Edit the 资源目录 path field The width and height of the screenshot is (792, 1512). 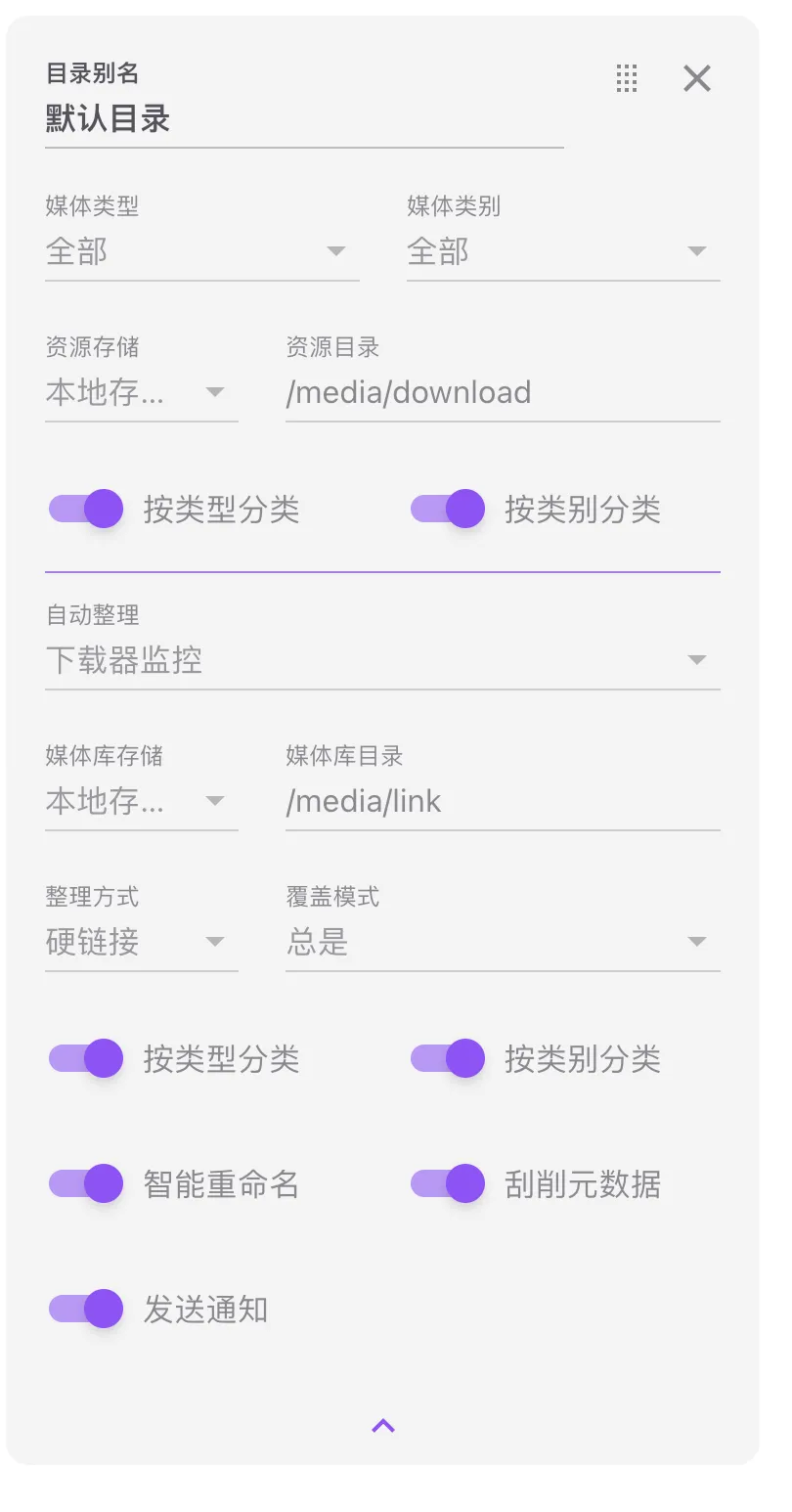click(502, 393)
